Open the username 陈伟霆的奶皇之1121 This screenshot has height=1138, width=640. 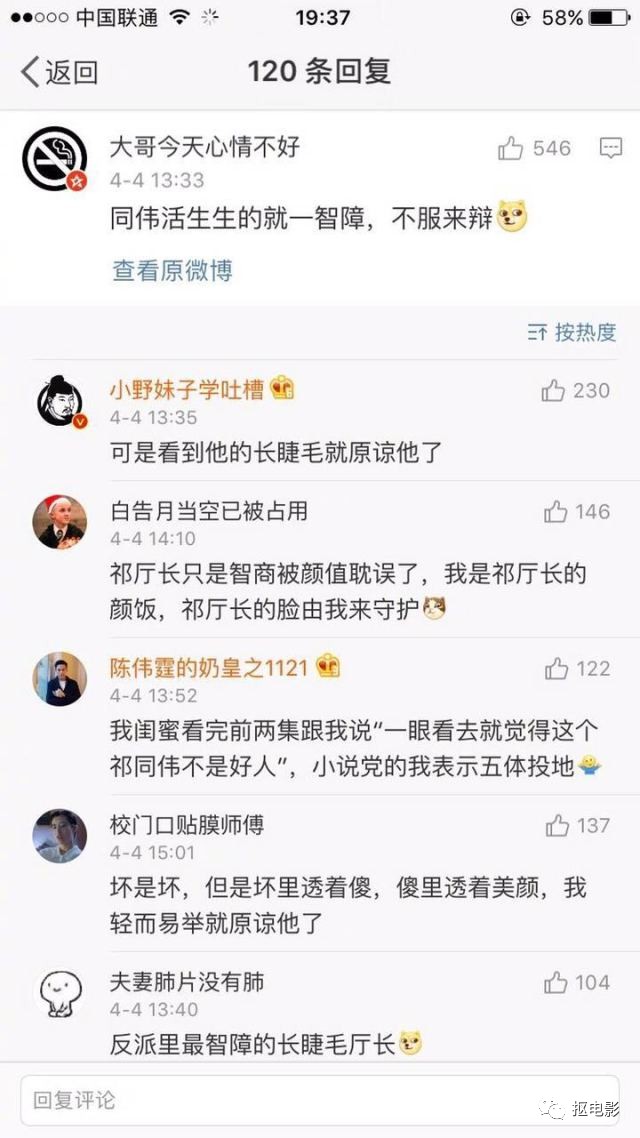209,667
